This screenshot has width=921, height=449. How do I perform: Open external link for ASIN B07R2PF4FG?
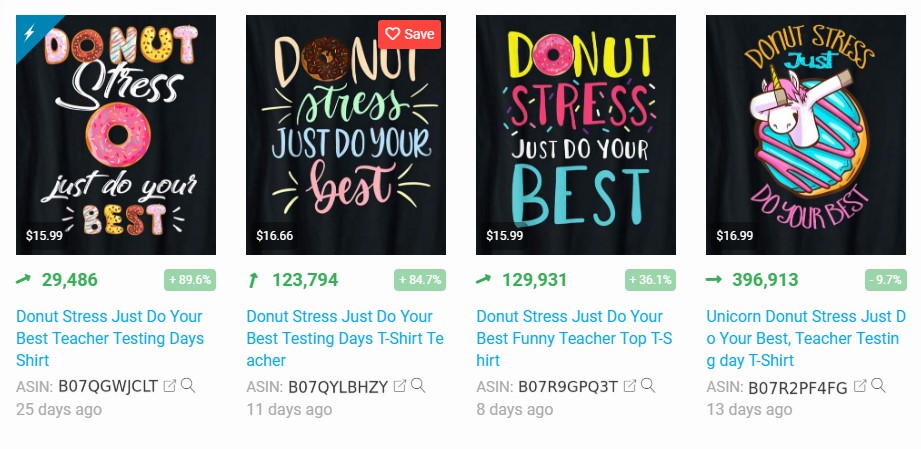point(860,386)
